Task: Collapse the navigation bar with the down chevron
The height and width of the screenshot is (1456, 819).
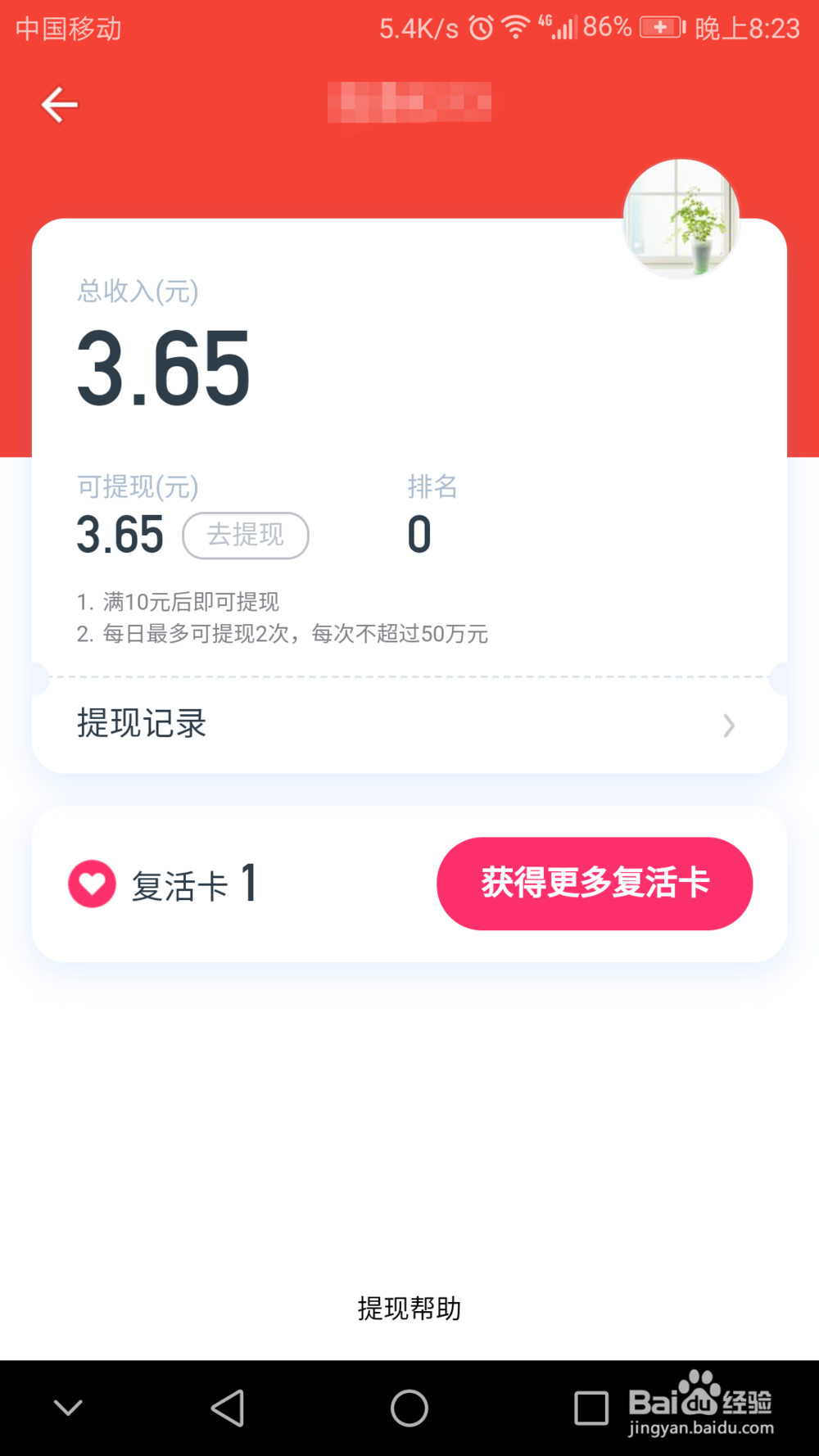Action: point(68,1407)
